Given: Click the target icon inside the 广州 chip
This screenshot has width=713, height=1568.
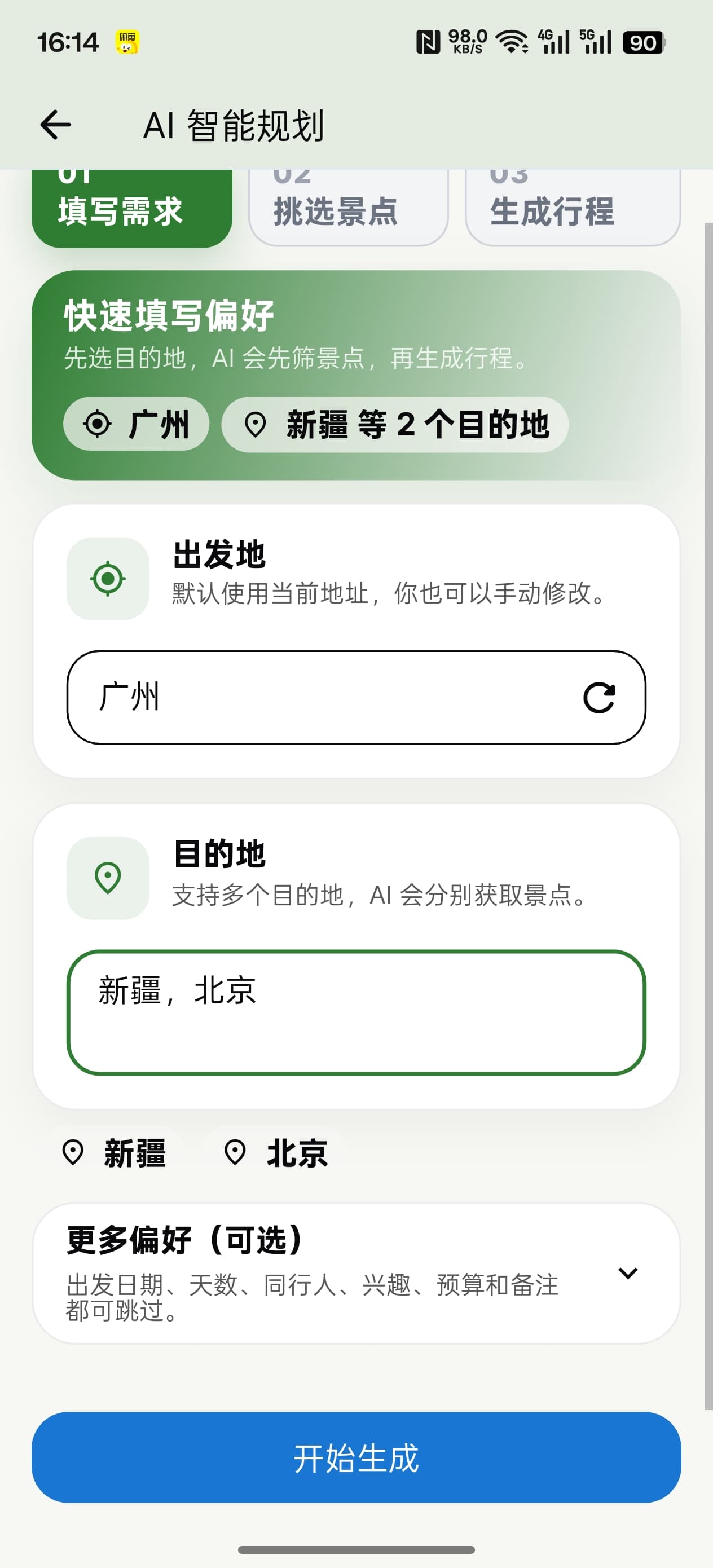Looking at the screenshot, I should (98, 424).
